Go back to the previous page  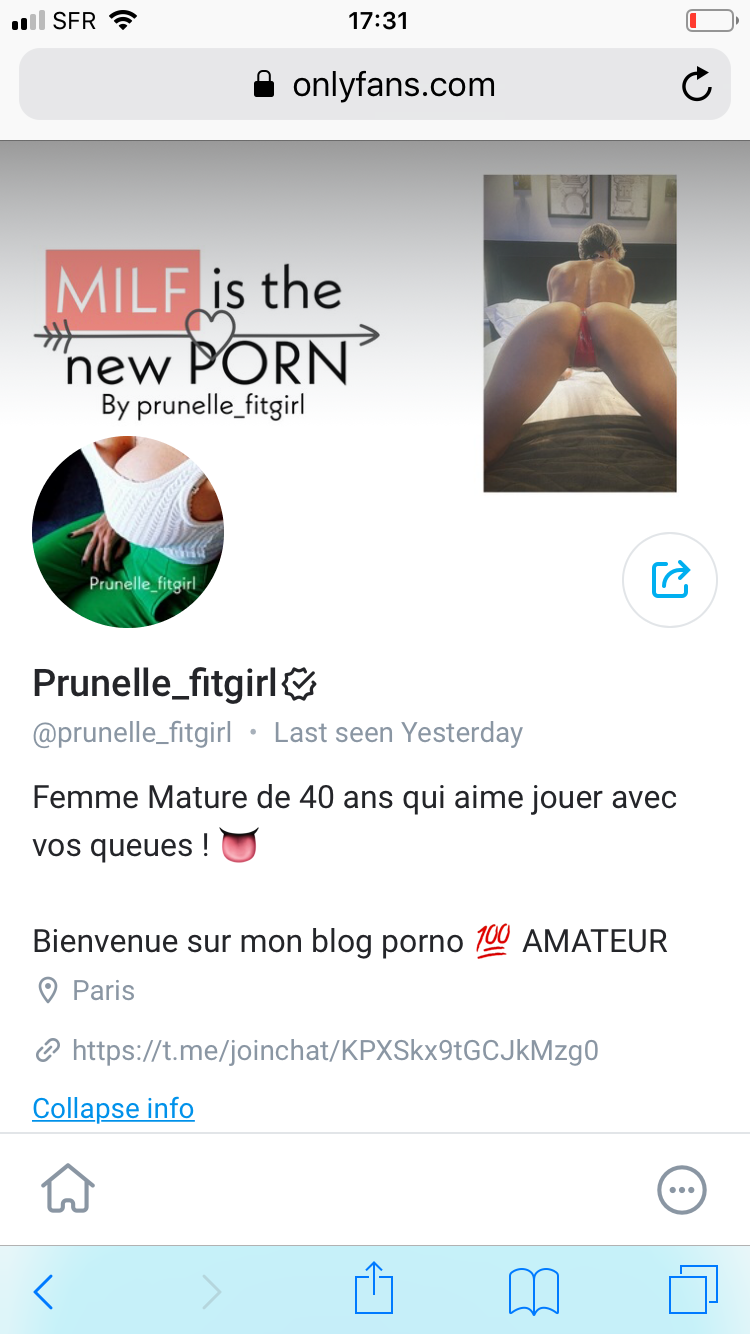[x=44, y=1291]
